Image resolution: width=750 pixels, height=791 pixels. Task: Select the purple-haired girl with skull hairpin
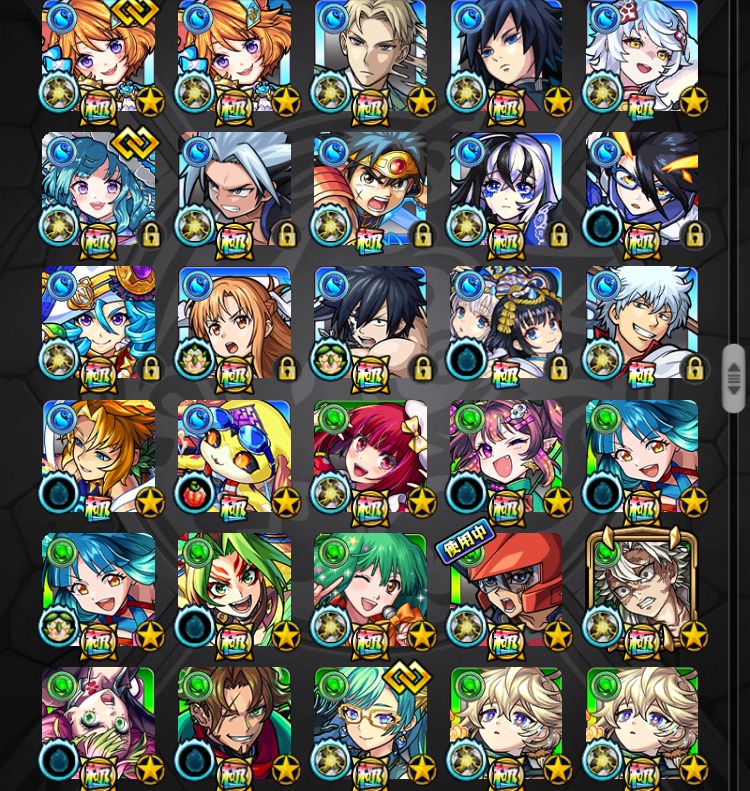point(506,456)
